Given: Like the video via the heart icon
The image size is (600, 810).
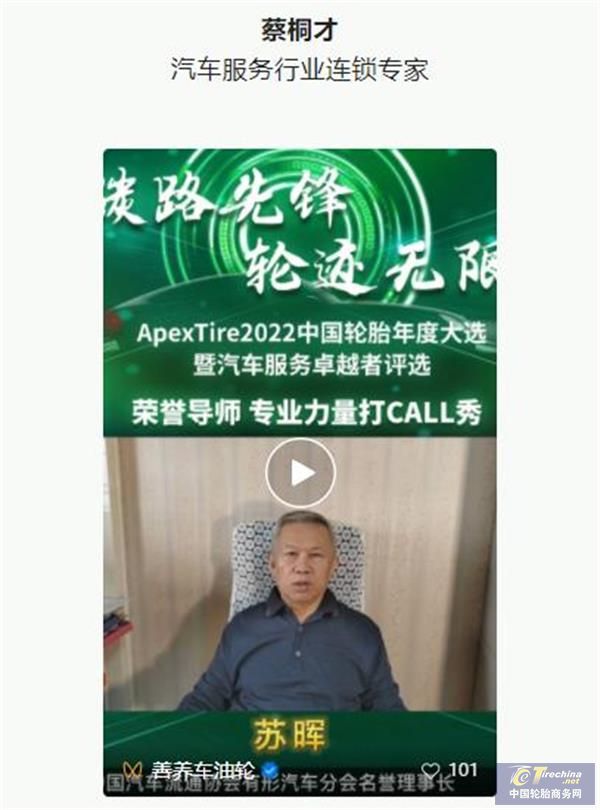Looking at the screenshot, I should tap(431, 770).
